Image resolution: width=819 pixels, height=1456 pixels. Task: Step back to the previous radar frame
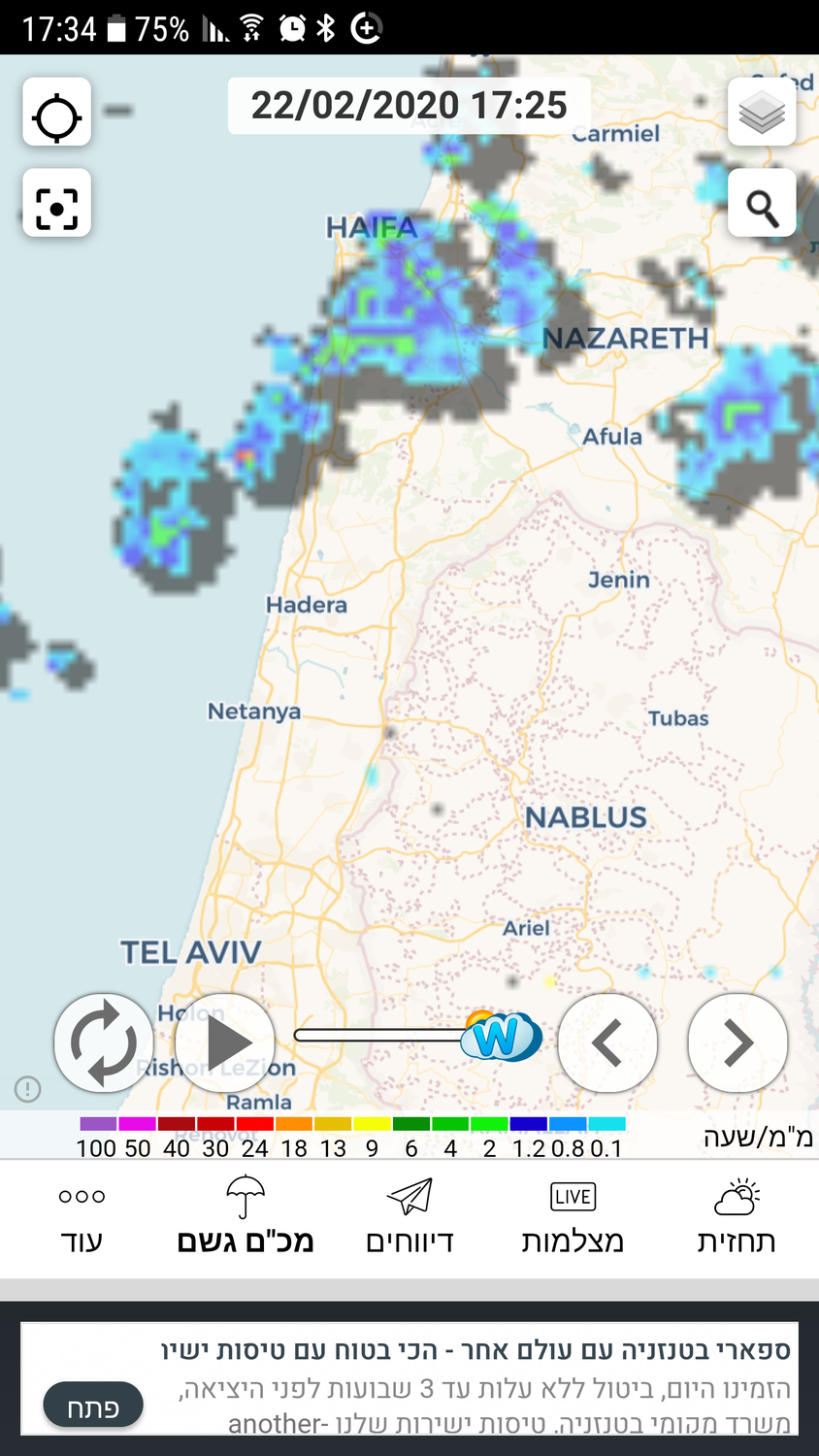tap(607, 1043)
